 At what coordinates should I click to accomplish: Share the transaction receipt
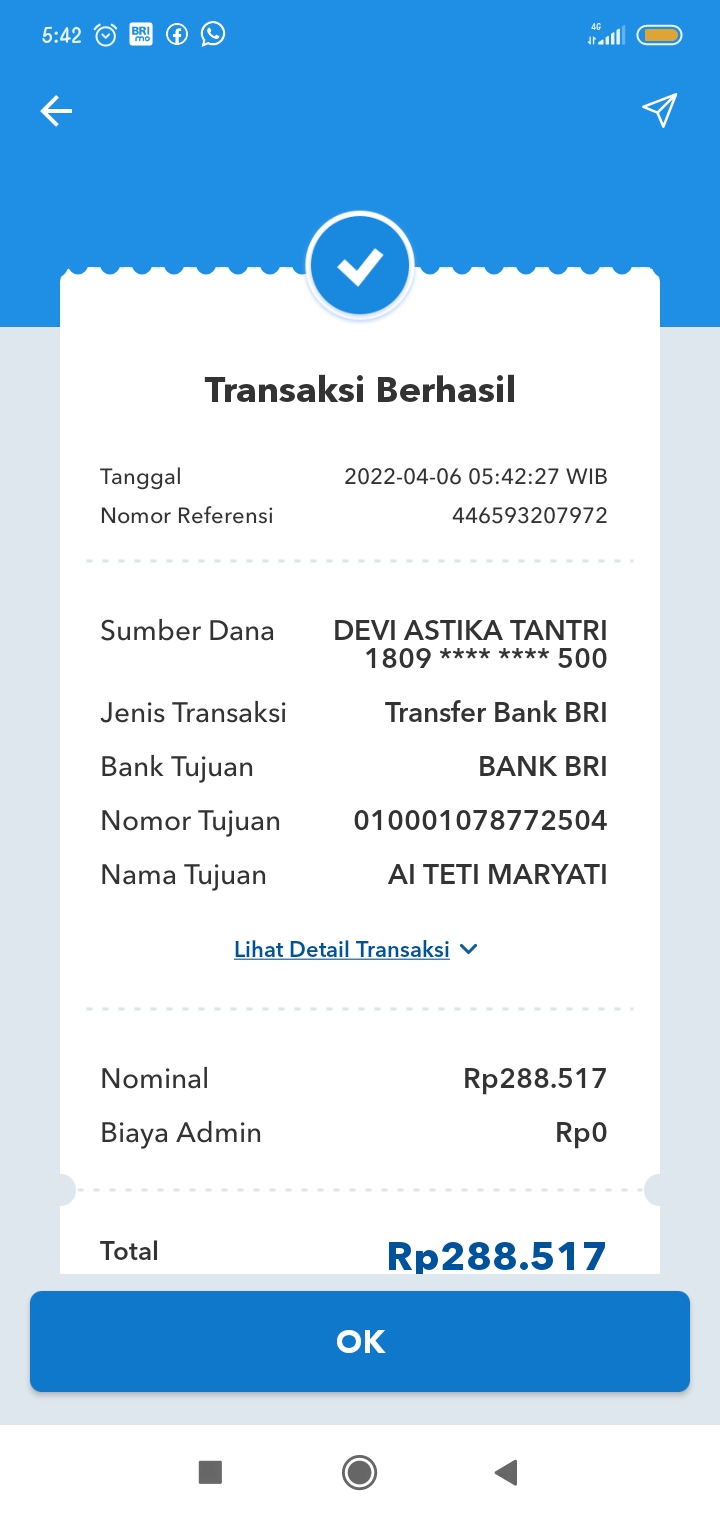coord(660,111)
